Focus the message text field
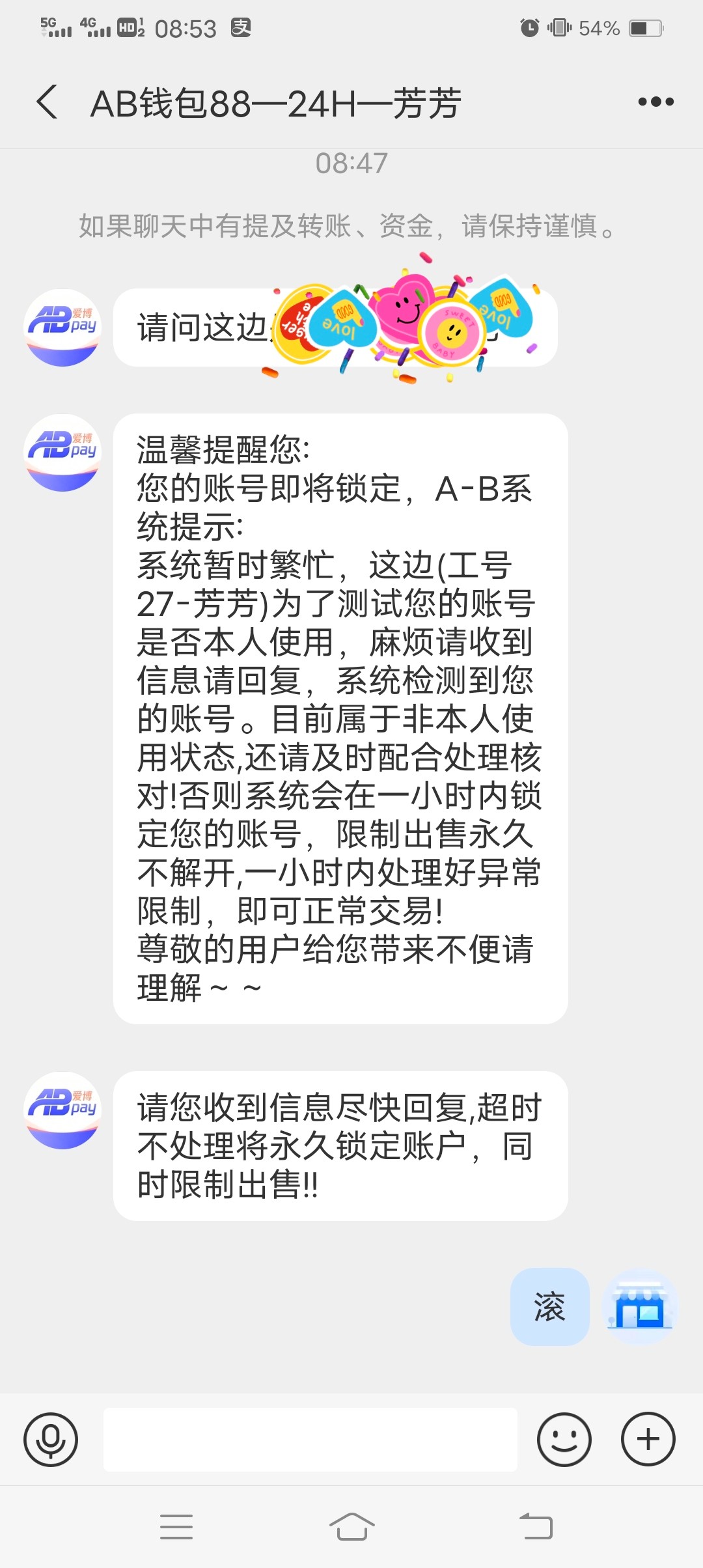Image resolution: width=703 pixels, height=1568 pixels. tap(310, 1440)
